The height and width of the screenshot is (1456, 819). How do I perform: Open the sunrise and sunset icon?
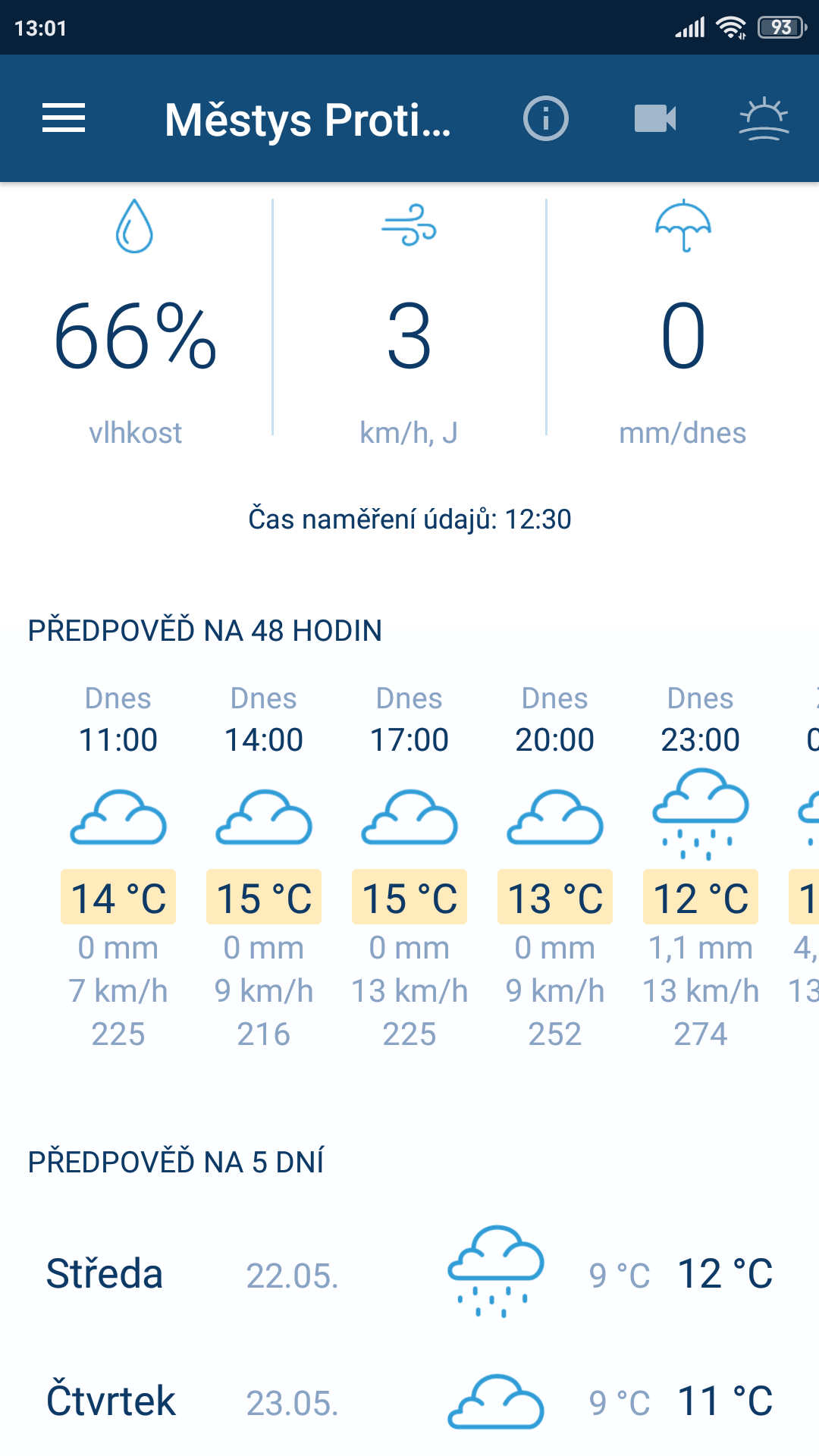[x=764, y=118]
